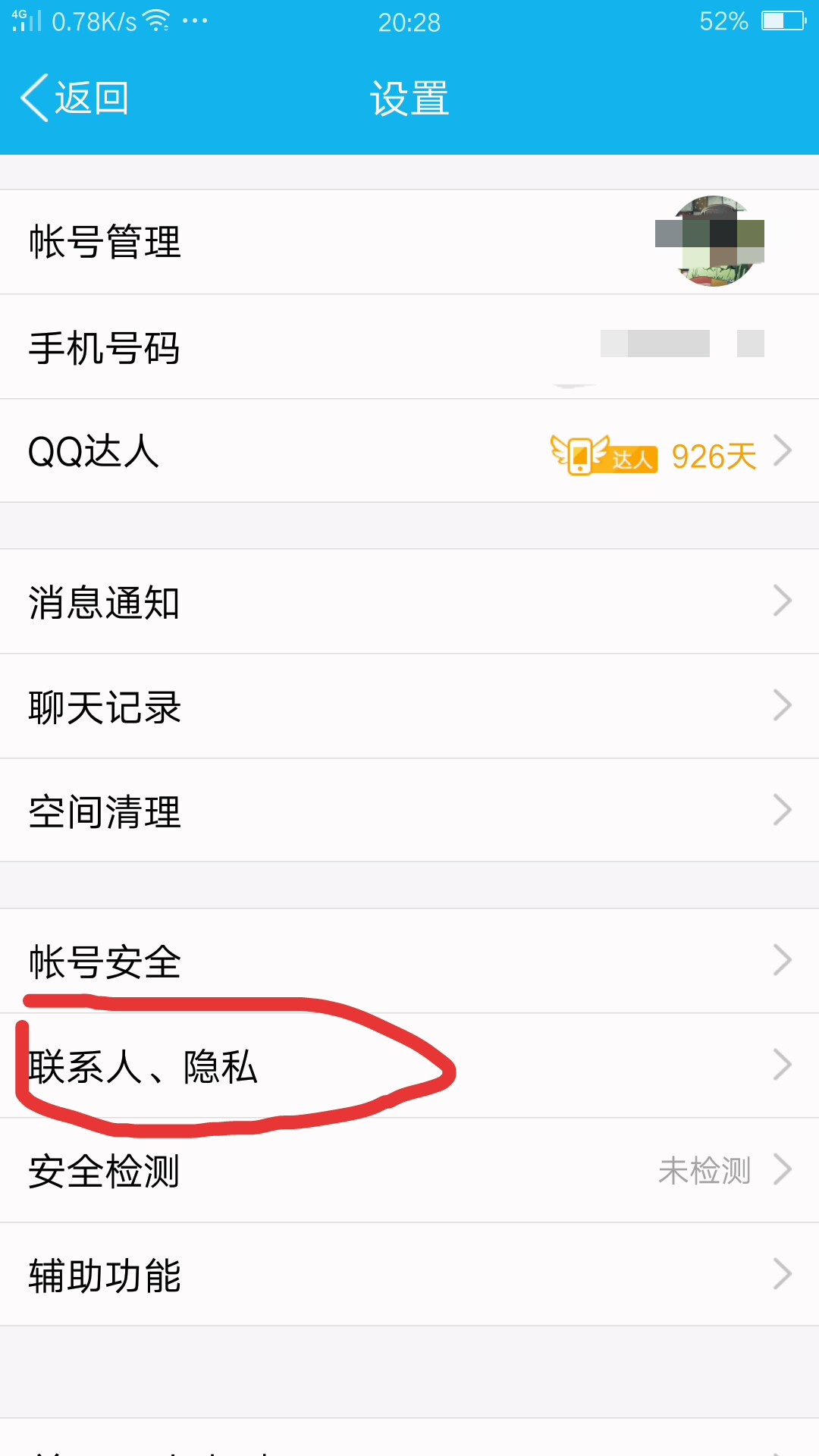Run 安全检测 security check
The width and height of the screenshot is (819, 1456).
coord(409,1171)
